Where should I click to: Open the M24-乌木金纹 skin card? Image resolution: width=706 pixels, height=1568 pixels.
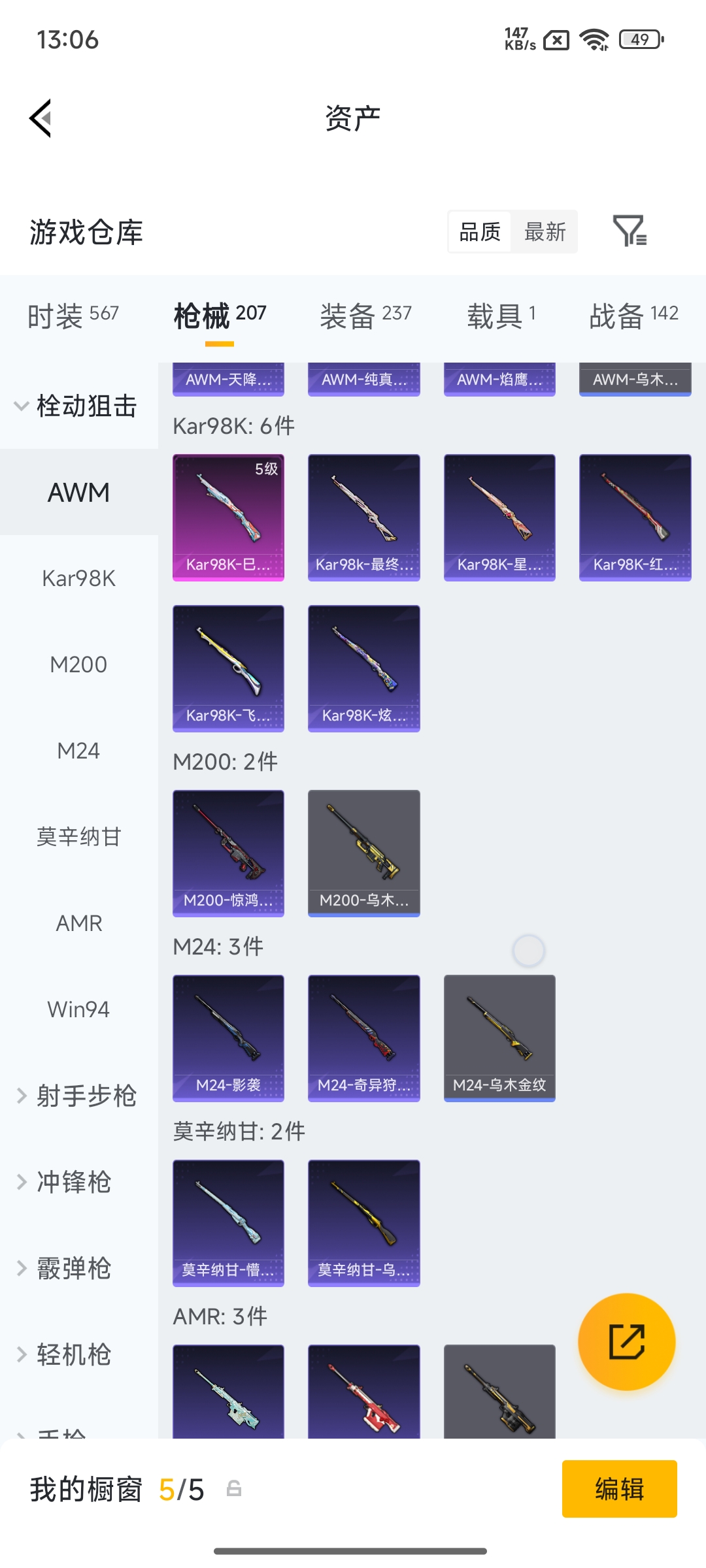click(499, 1037)
